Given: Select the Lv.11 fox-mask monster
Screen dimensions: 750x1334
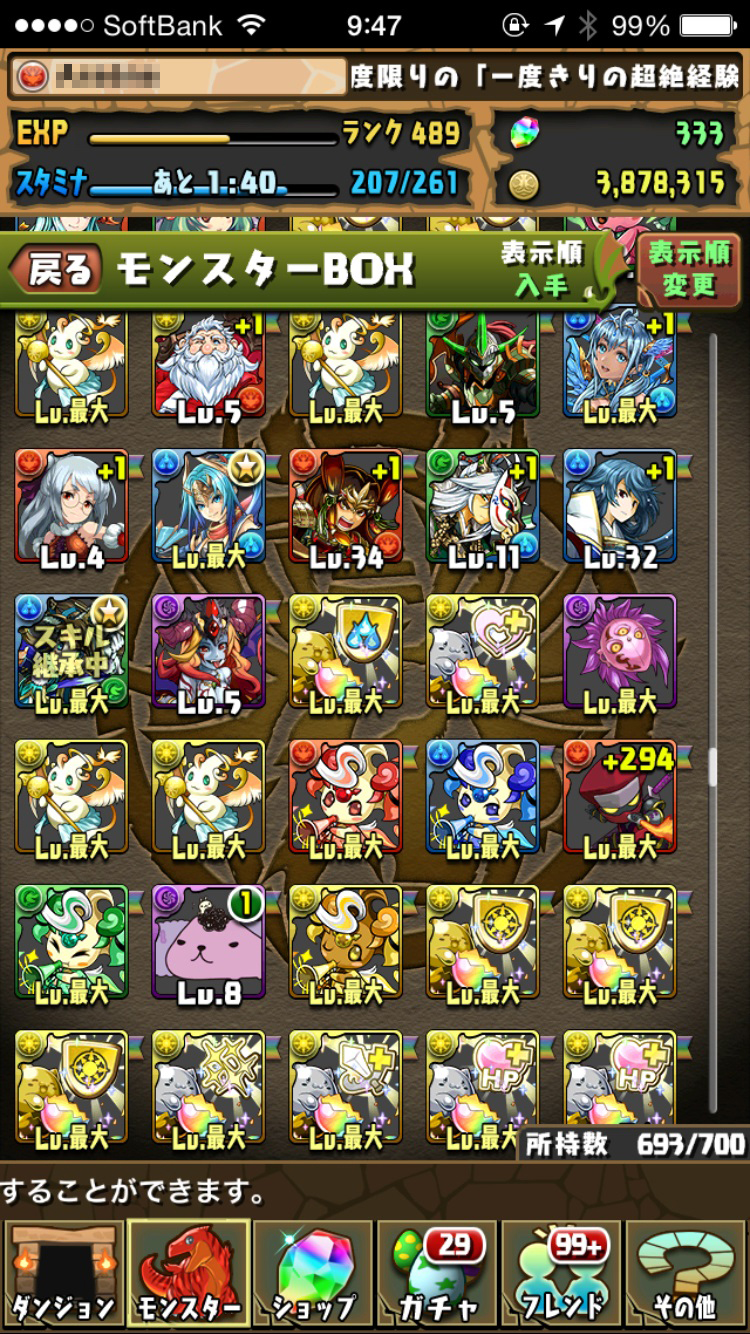Looking at the screenshot, I should (x=483, y=506).
